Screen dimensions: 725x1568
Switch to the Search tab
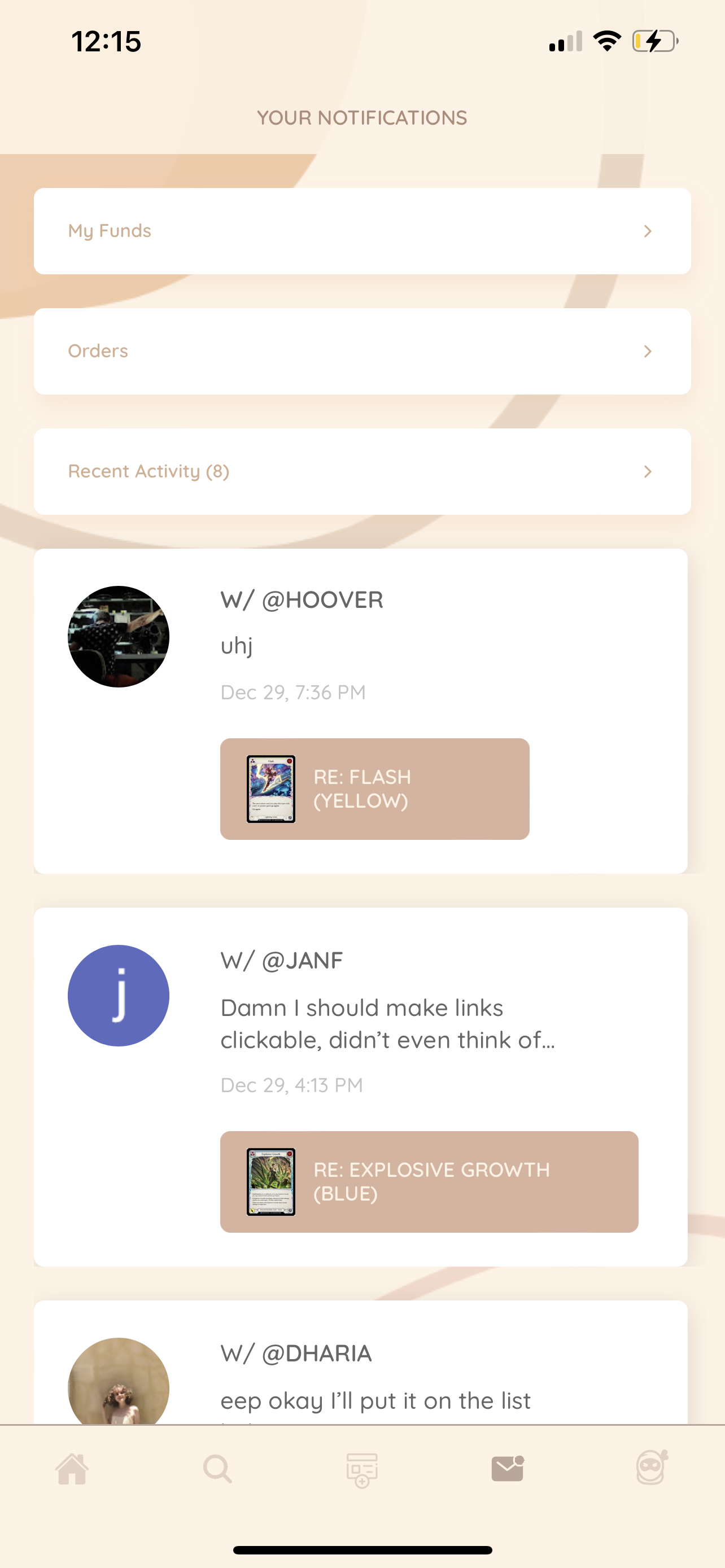pyautogui.click(x=217, y=1469)
